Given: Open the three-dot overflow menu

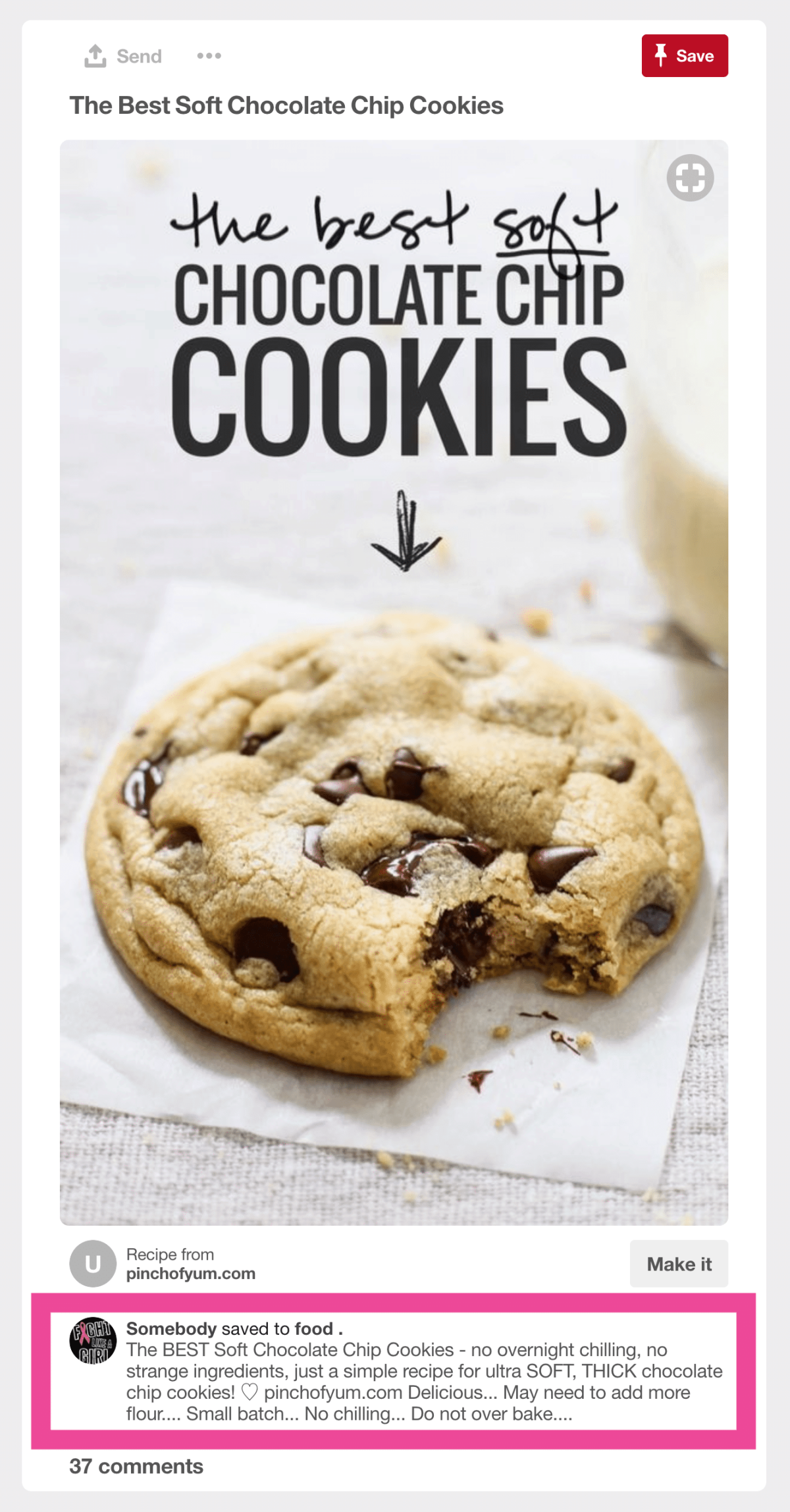Looking at the screenshot, I should tap(209, 56).
